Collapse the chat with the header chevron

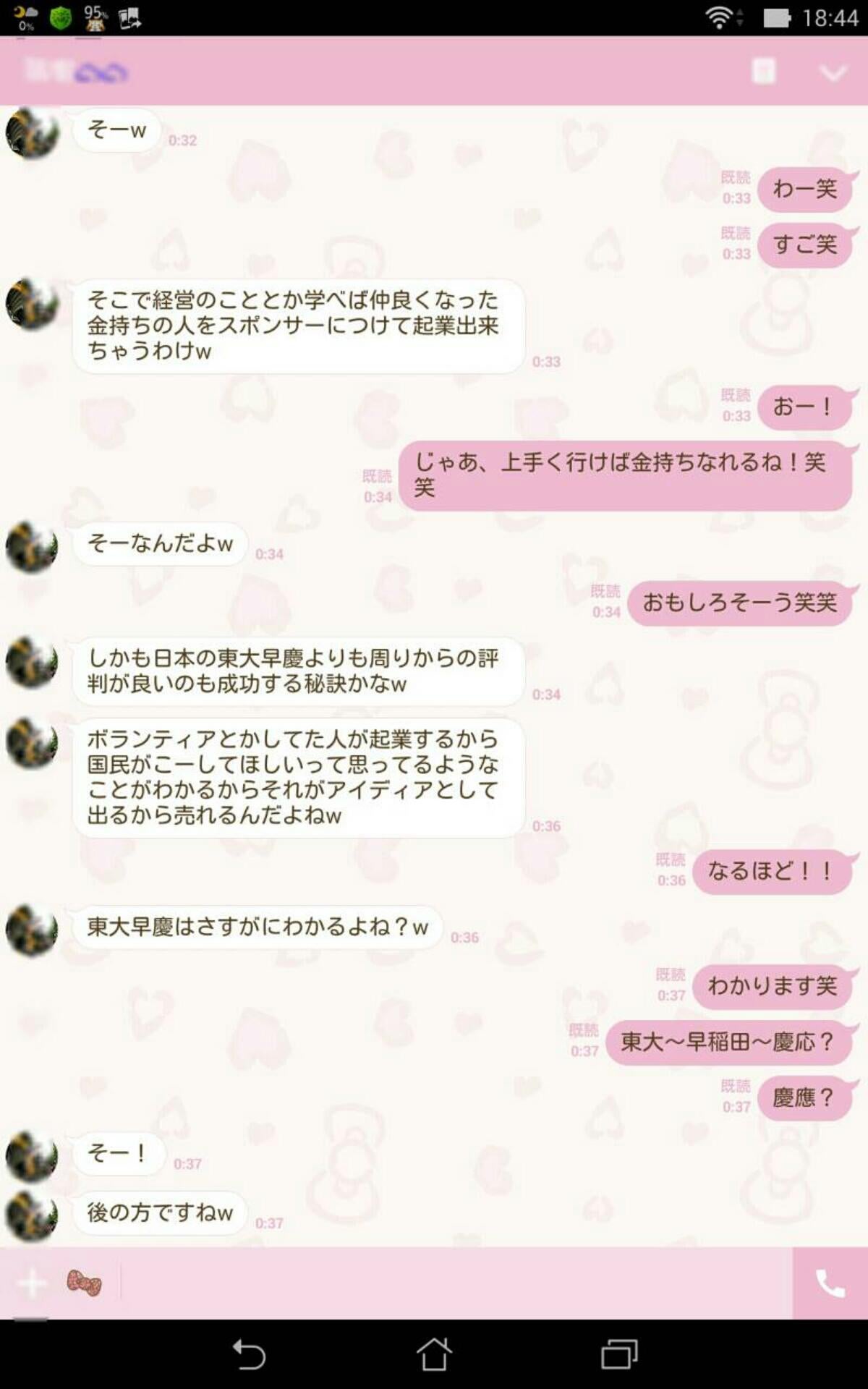point(832,71)
